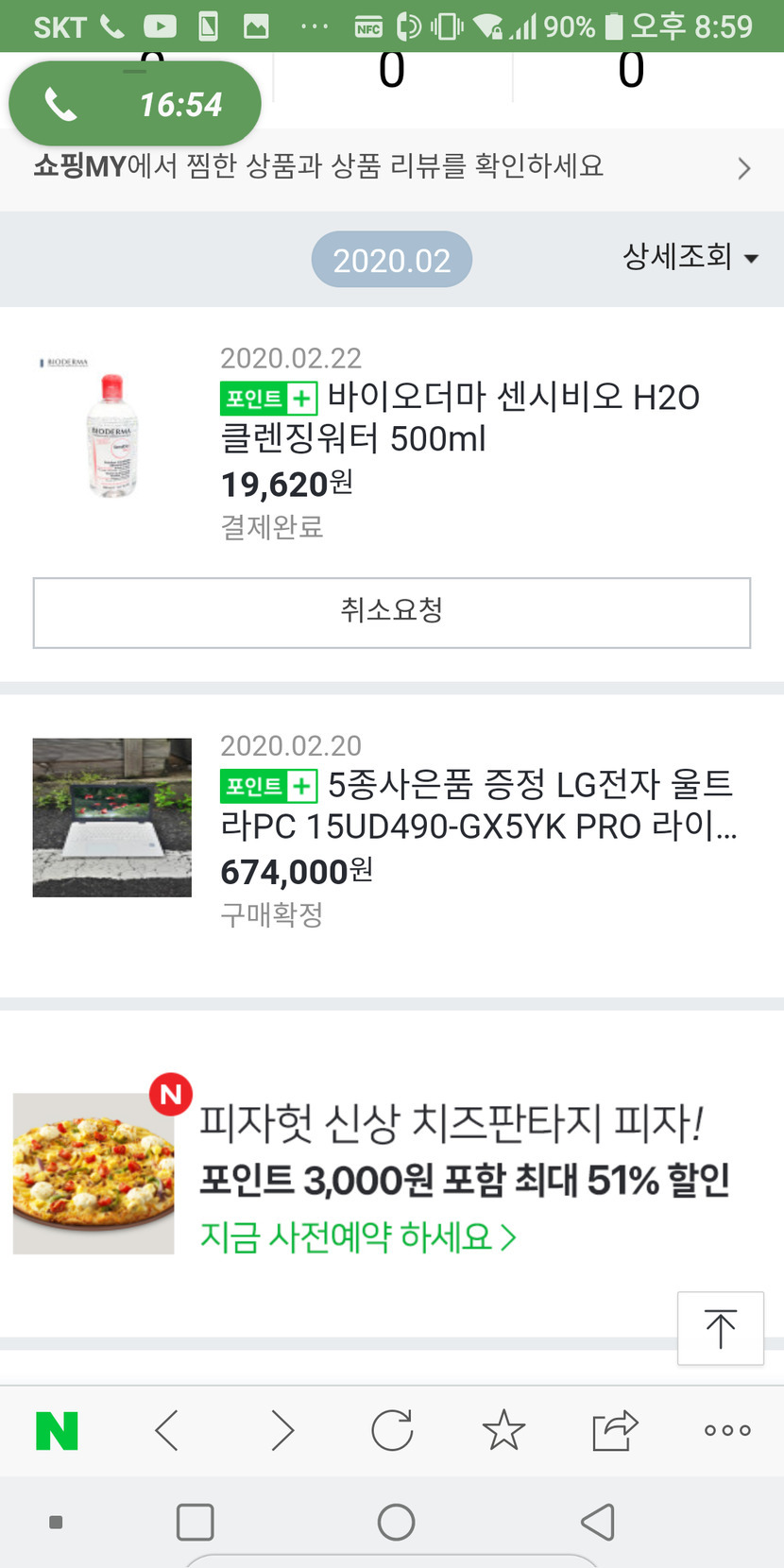Screen dimensions: 784x1568
Task: Select the 2020.02 month chip
Action: 391,260
